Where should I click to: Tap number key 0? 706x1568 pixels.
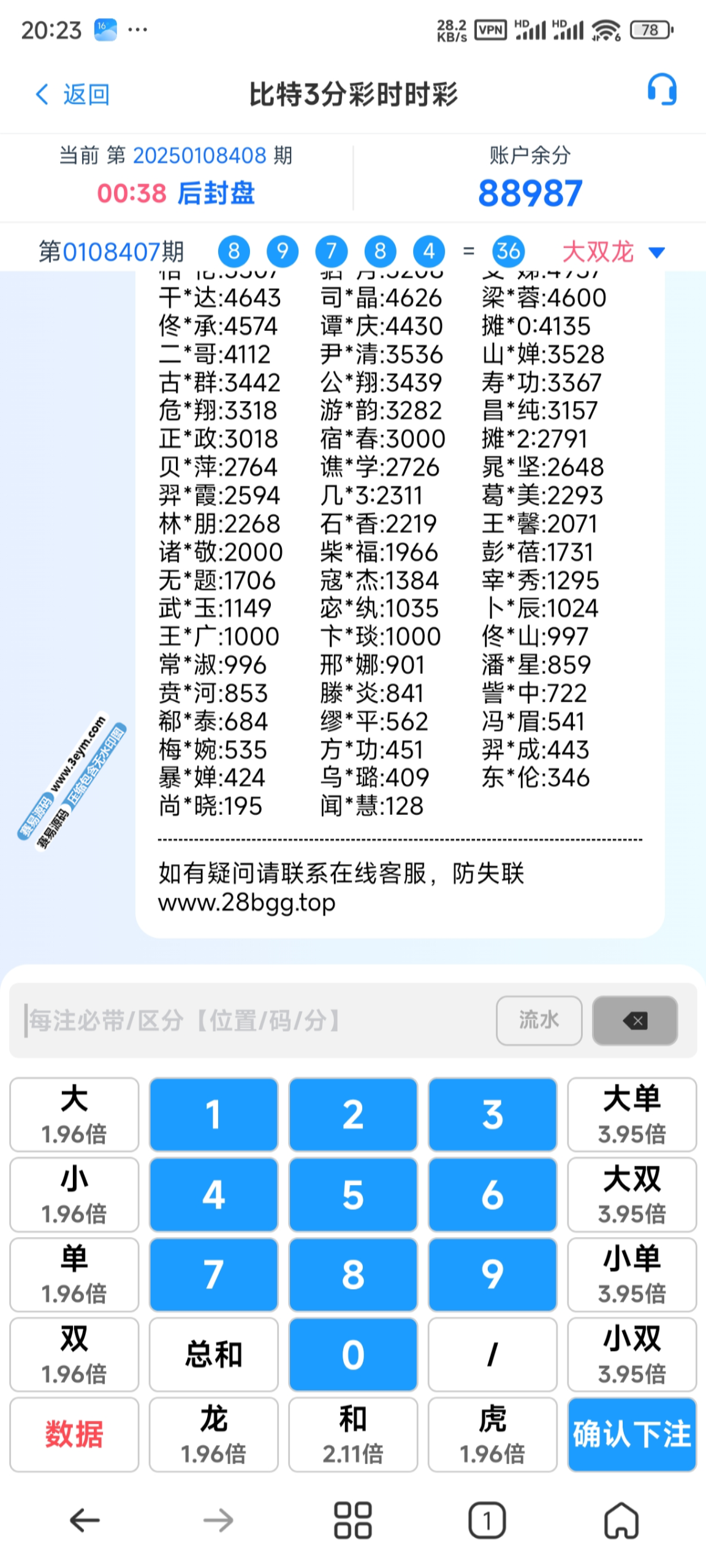click(x=353, y=1355)
